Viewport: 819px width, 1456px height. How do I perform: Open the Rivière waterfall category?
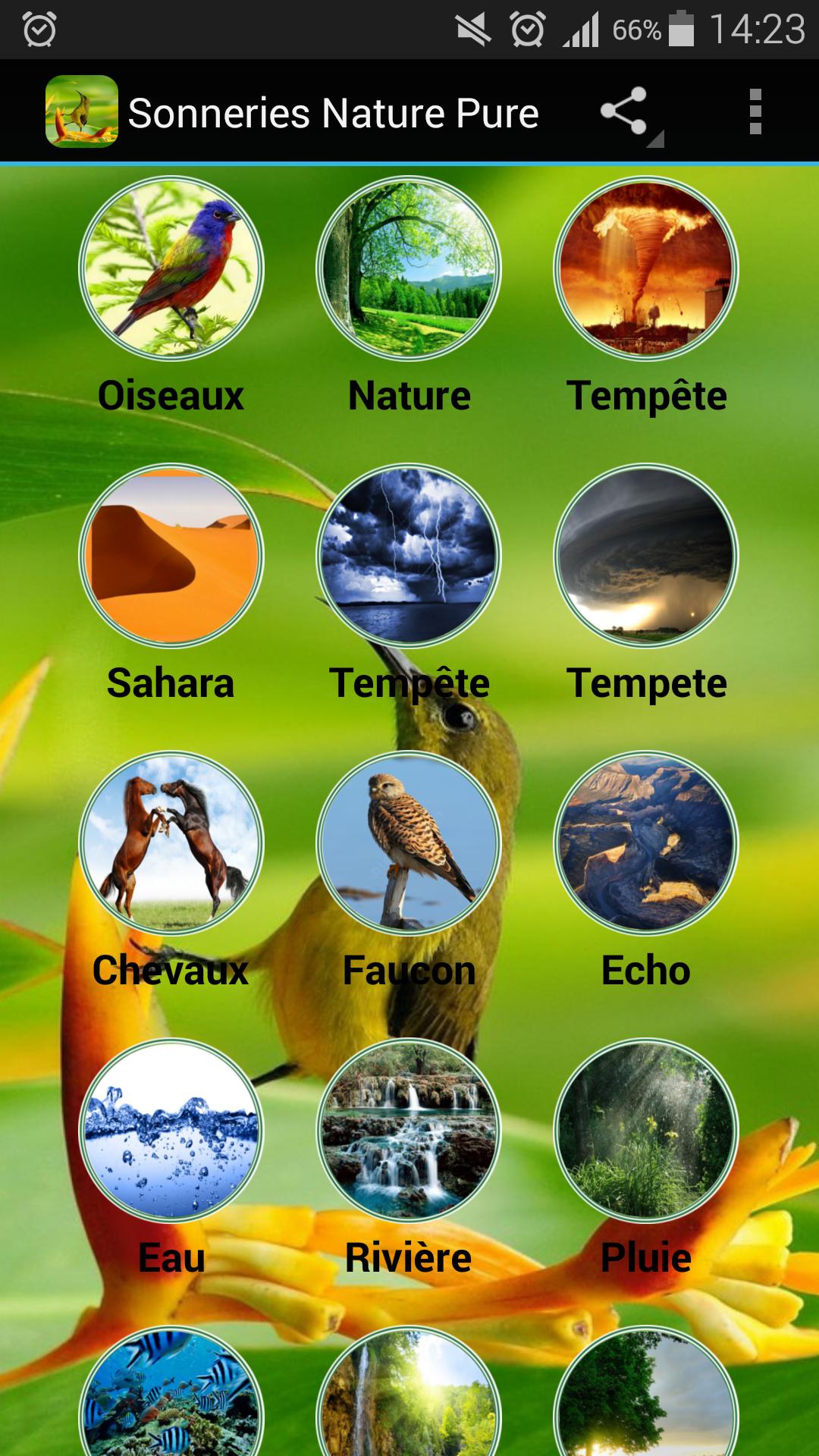(409, 1135)
